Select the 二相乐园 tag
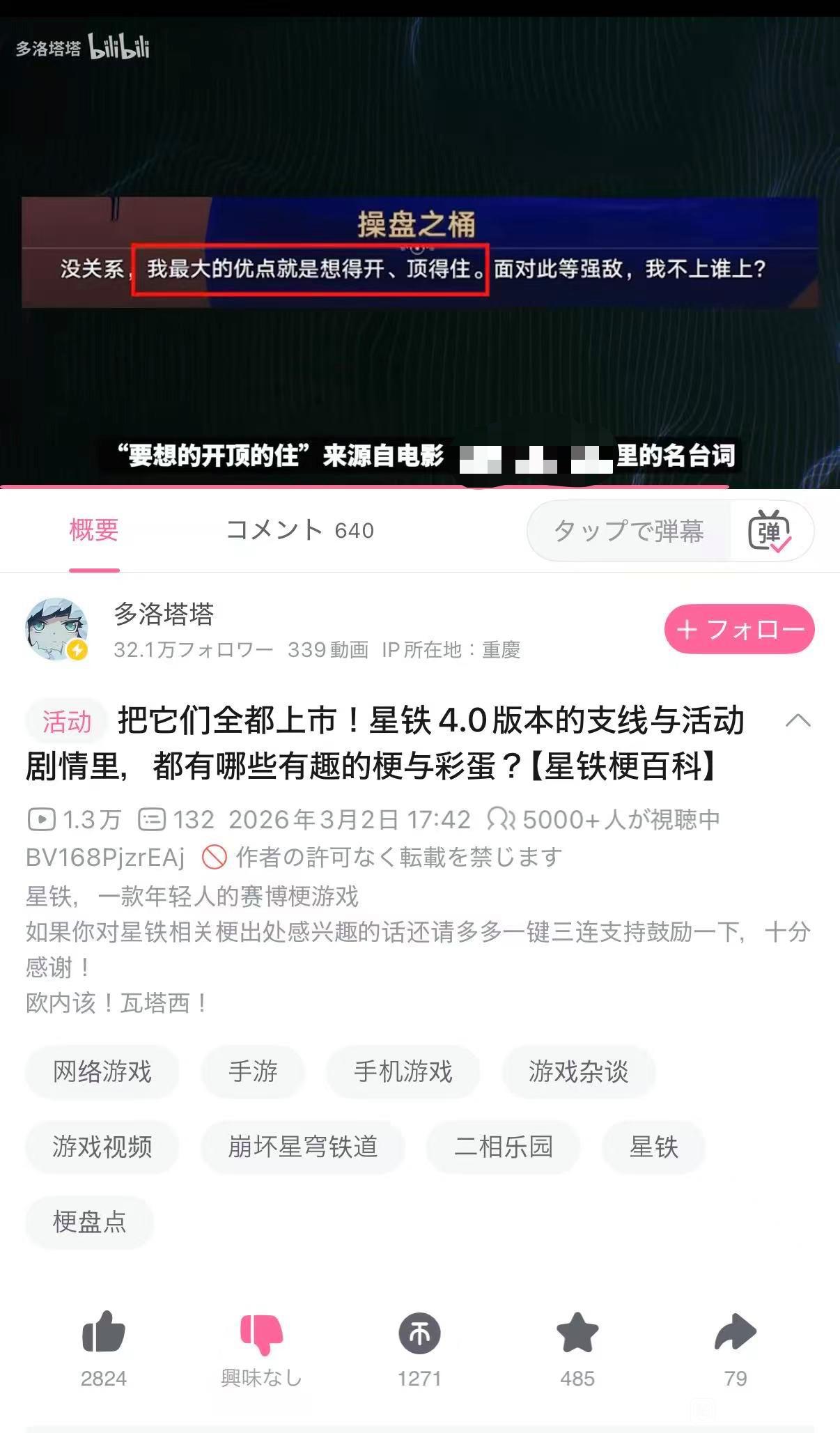 tap(504, 1147)
